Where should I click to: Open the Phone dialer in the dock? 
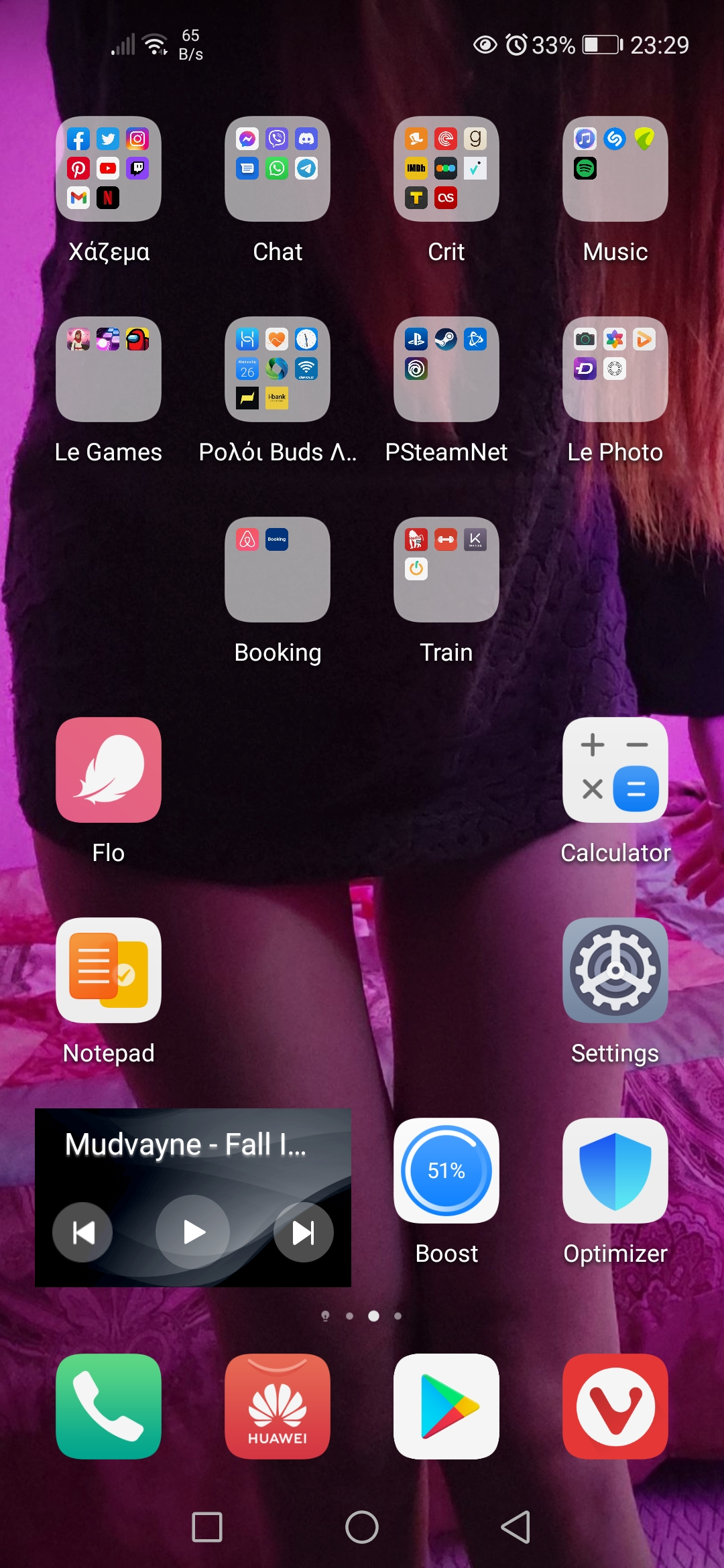(109, 1406)
